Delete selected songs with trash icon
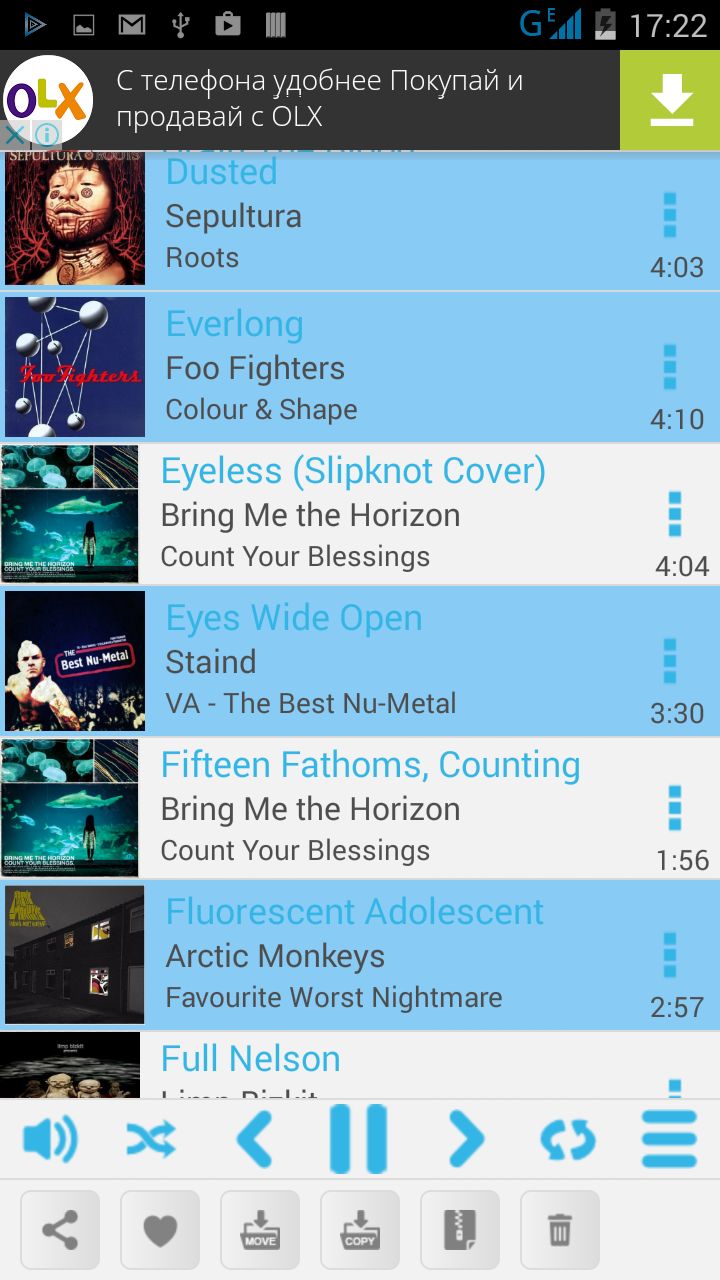This screenshot has width=720, height=1280. pos(560,1229)
